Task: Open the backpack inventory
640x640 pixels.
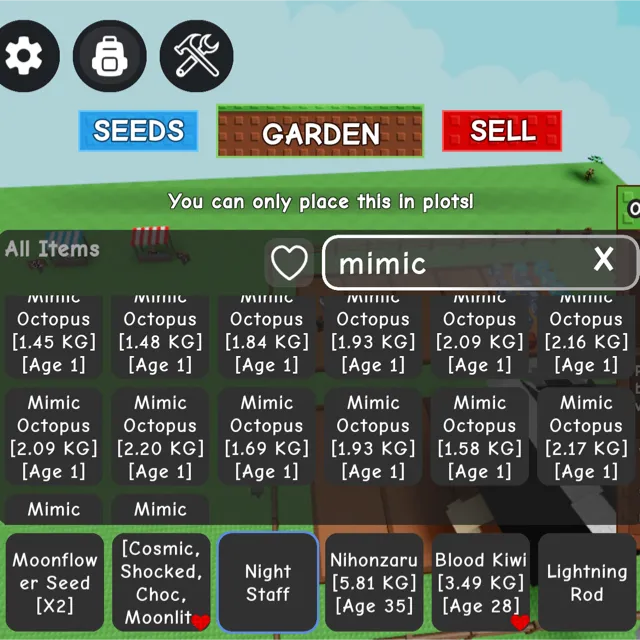Action: 109,57
